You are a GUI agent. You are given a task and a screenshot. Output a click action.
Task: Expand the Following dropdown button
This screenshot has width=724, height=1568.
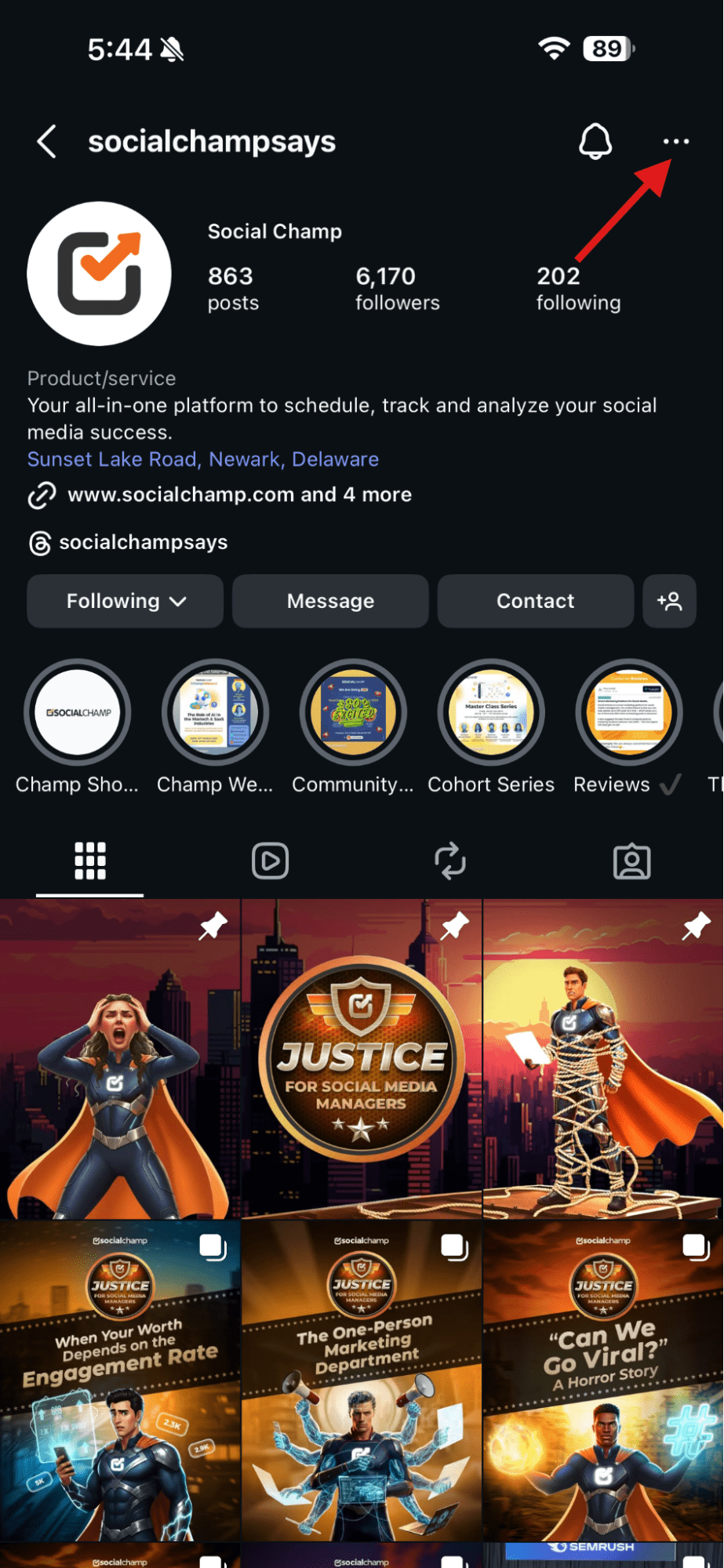click(126, 602)
